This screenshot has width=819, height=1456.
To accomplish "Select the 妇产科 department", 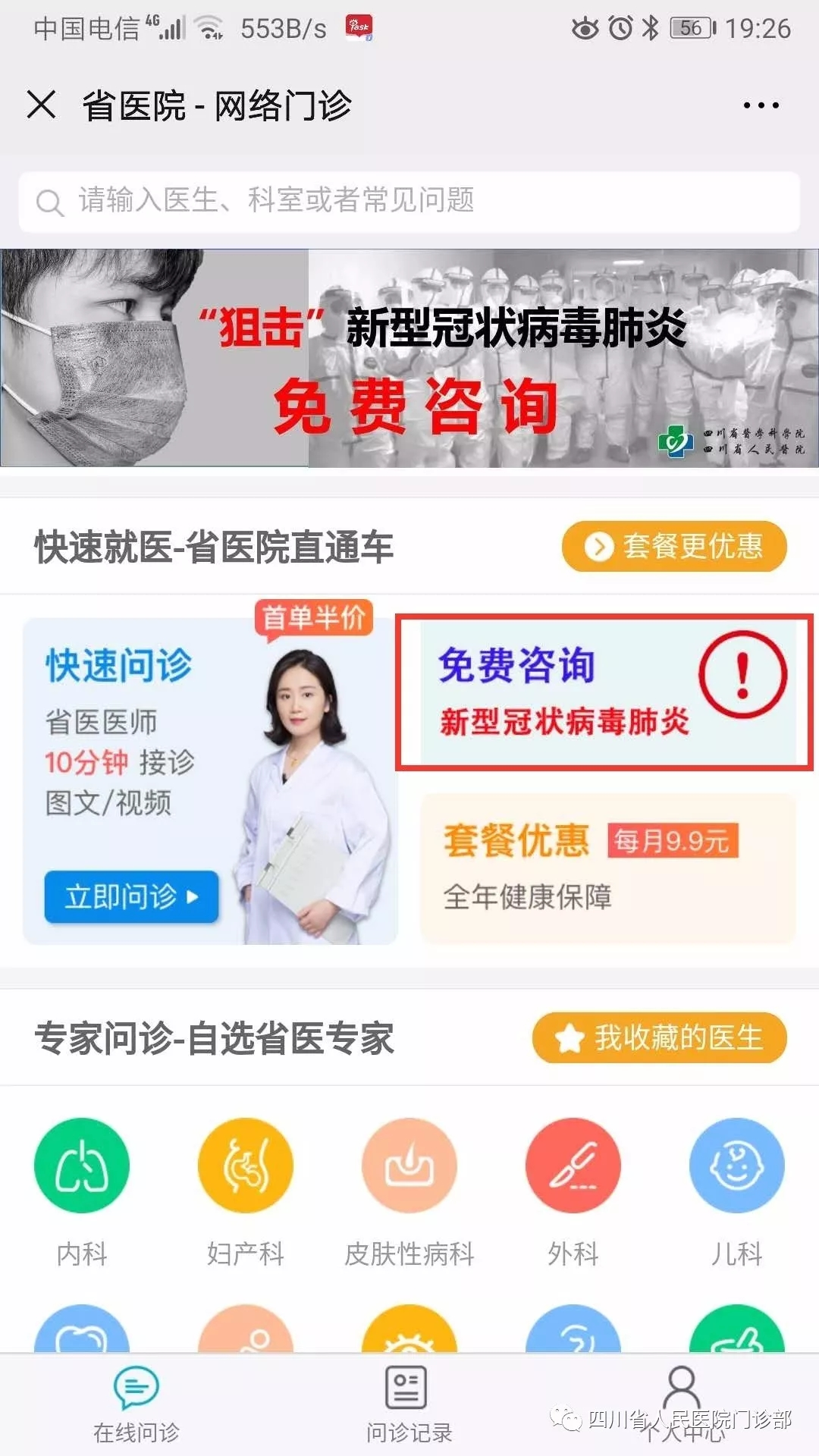I will [x=245, y=1191].
